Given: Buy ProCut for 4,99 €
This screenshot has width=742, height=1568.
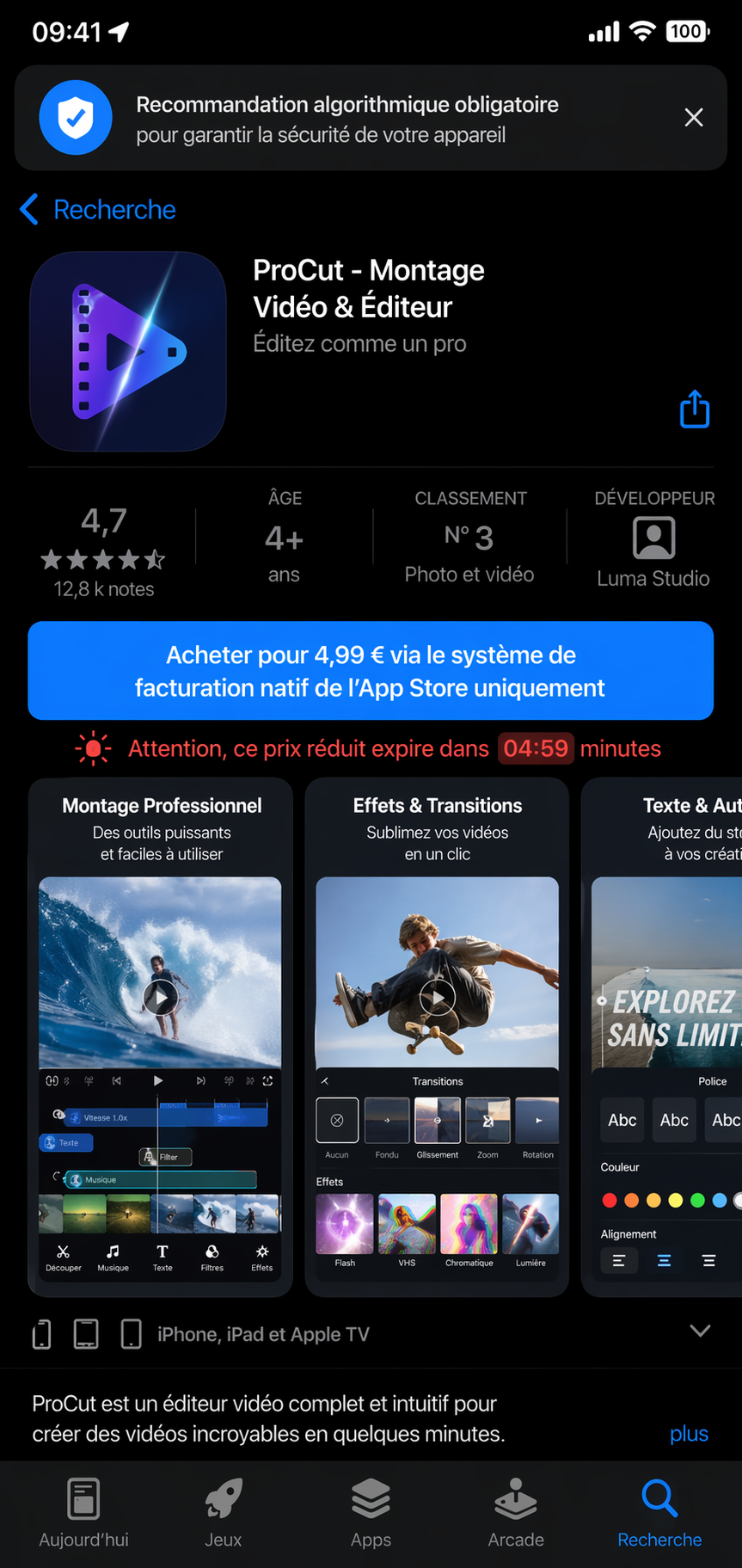Looking at the screenshot, I should [x=371, y=671].
